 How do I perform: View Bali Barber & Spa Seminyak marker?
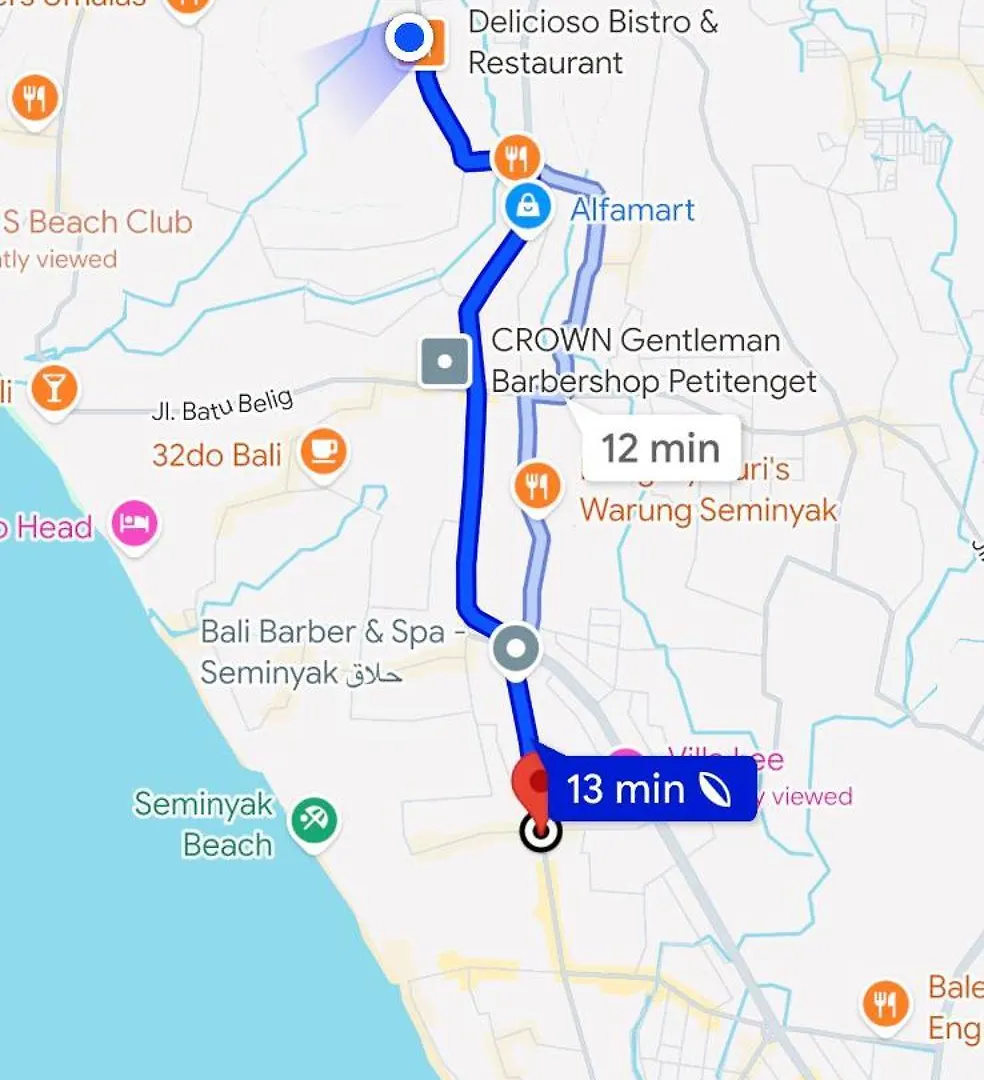click(516, 650)
